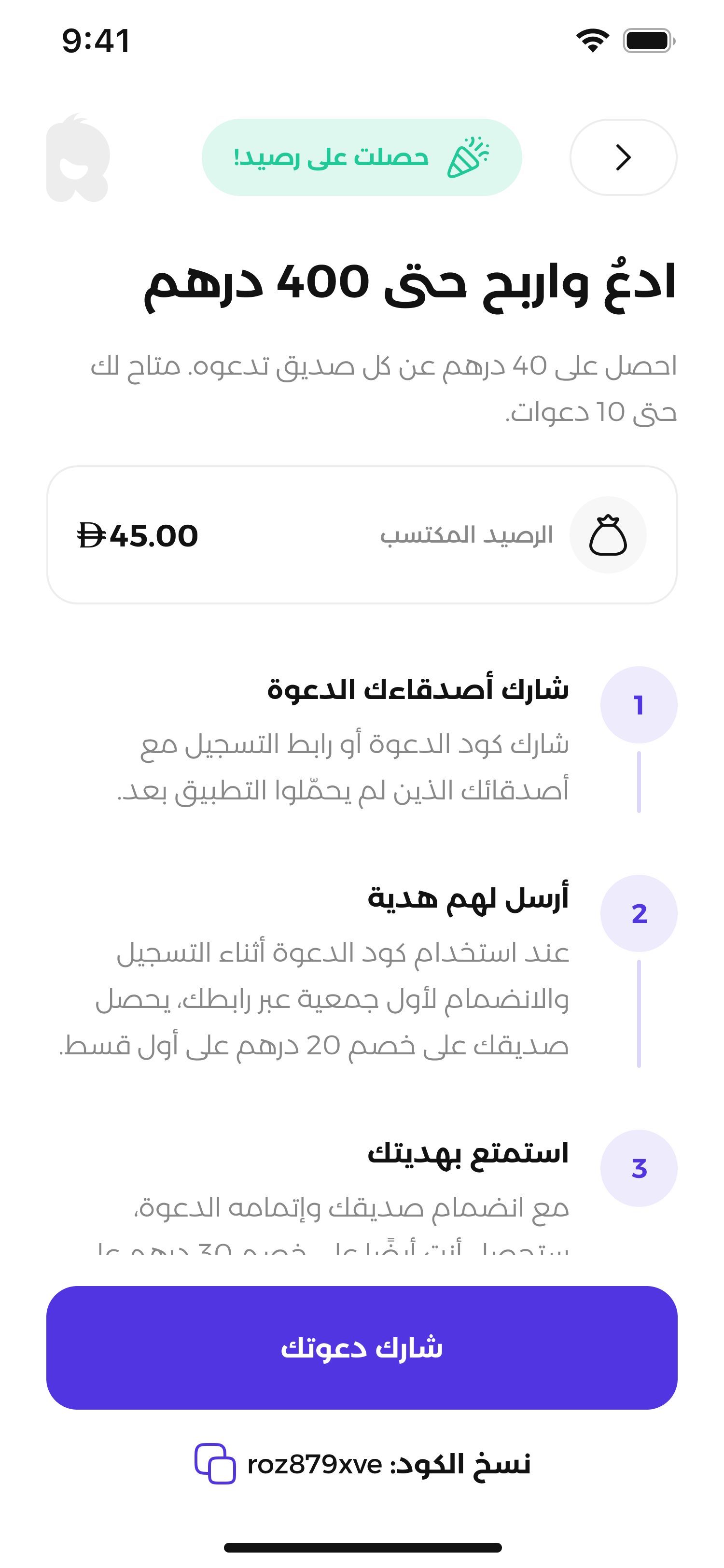Tap the "حصلت على رصيد!" green chip
This screenshot has height=1568, width=724.
point(362,157)
